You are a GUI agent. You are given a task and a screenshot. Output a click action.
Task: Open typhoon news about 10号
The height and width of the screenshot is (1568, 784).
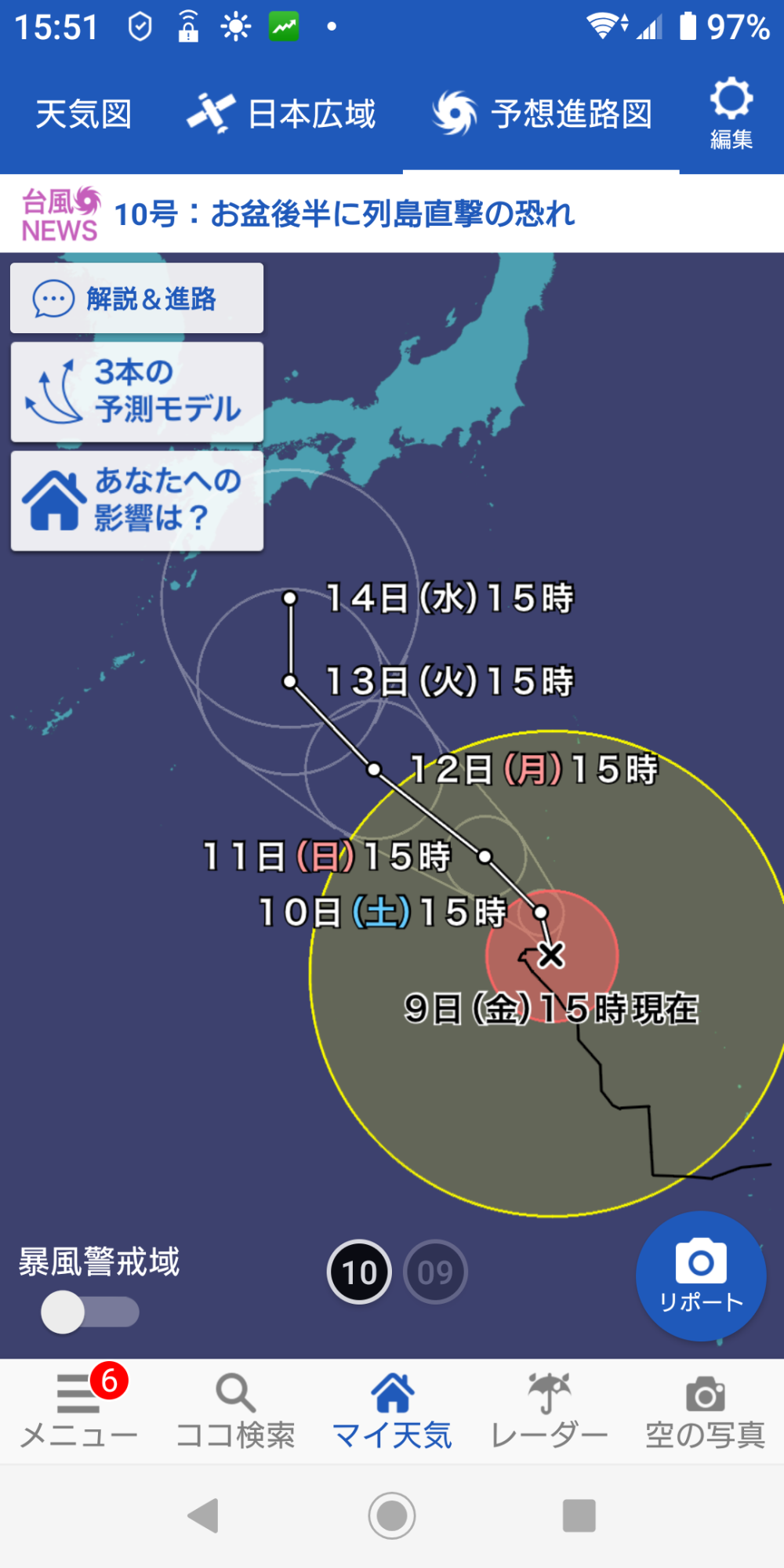coord(345,213)
